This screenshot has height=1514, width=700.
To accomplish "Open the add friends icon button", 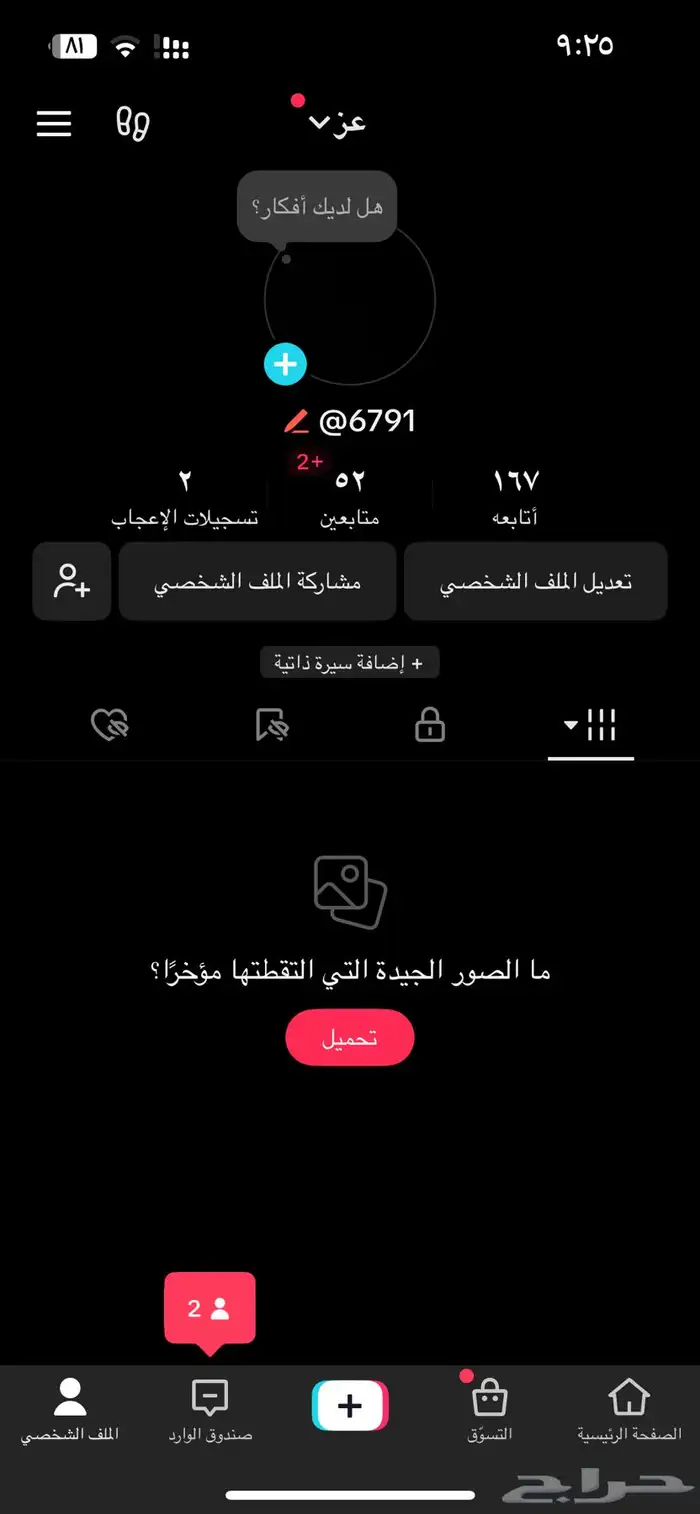I will click(72, 582).
